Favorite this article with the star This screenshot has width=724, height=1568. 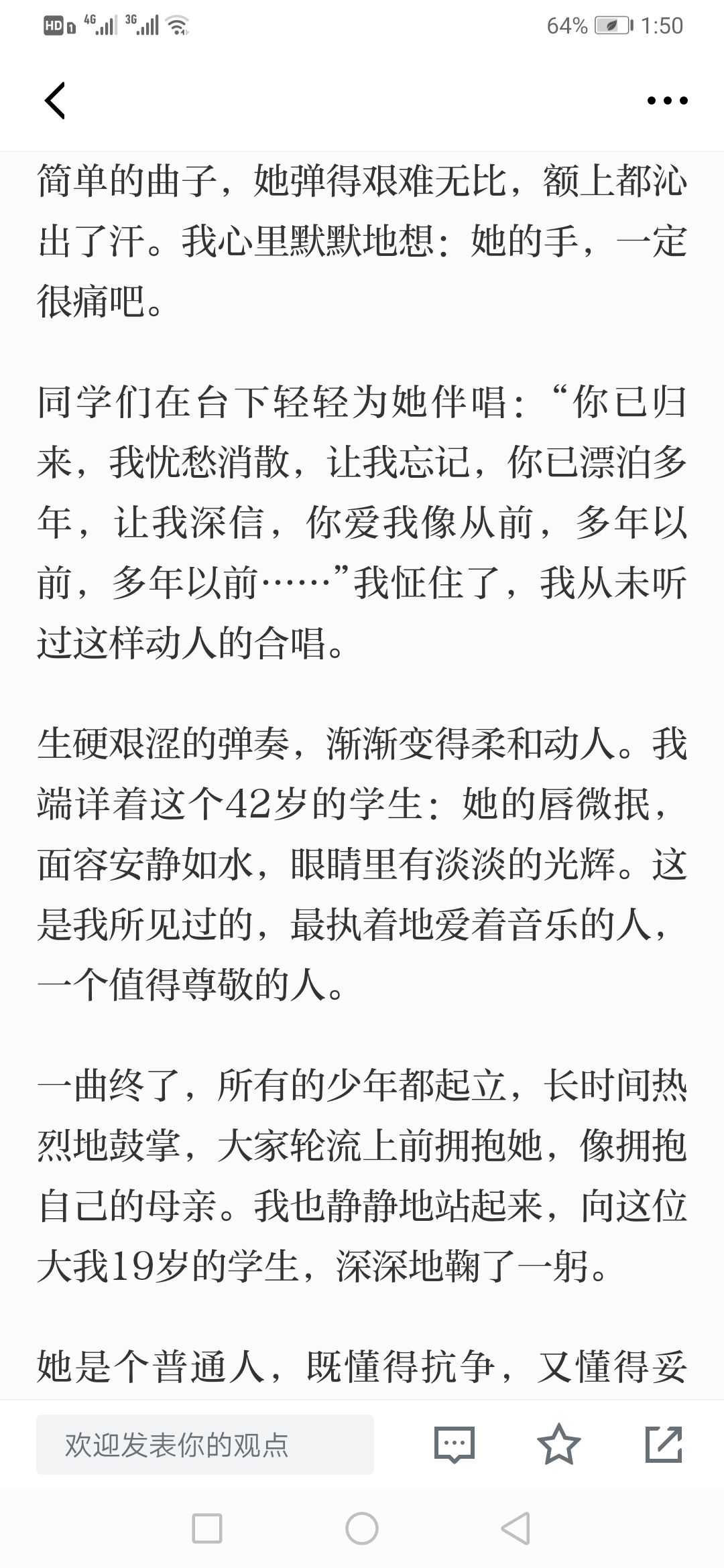tap(559, 1444)
